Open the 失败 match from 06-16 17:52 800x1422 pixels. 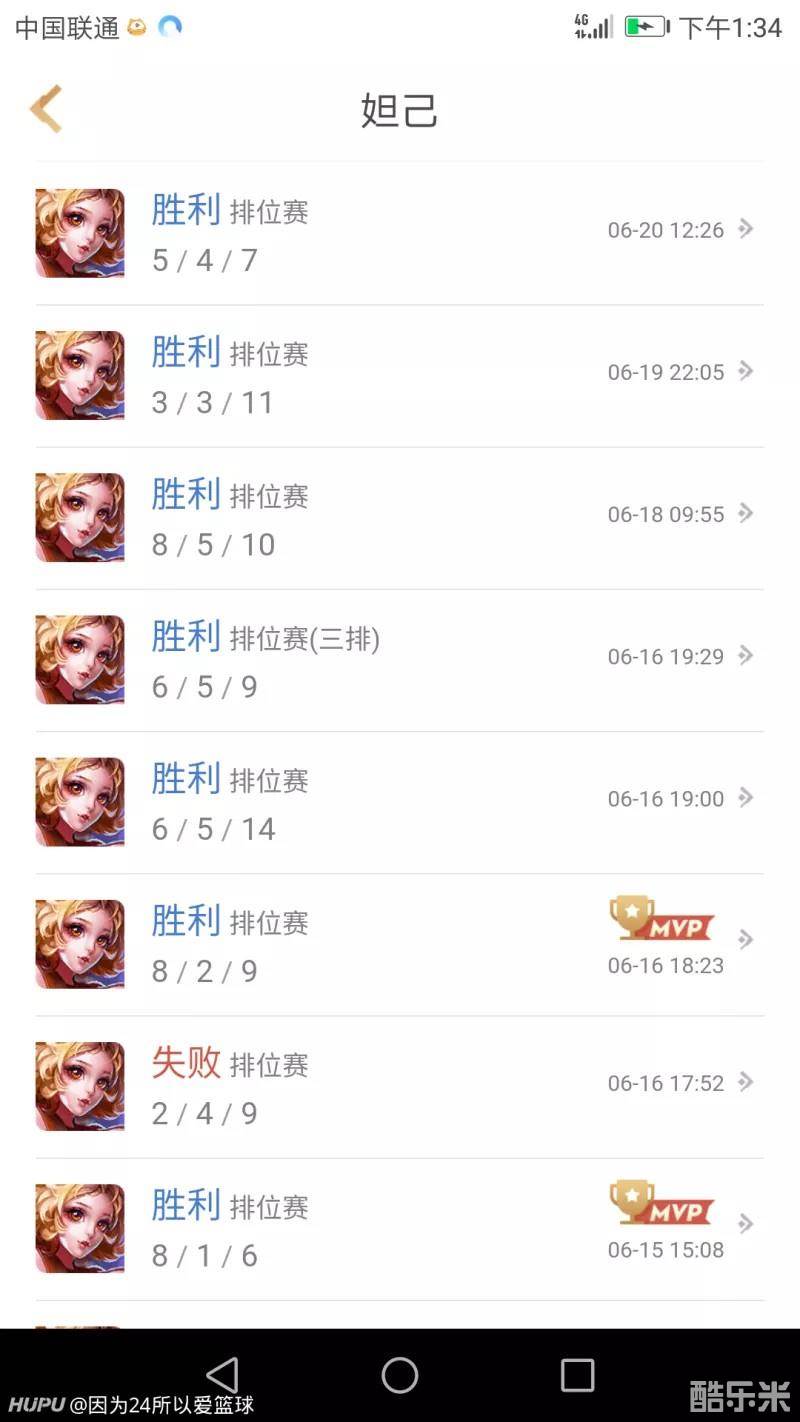[x=400, y=1085]
